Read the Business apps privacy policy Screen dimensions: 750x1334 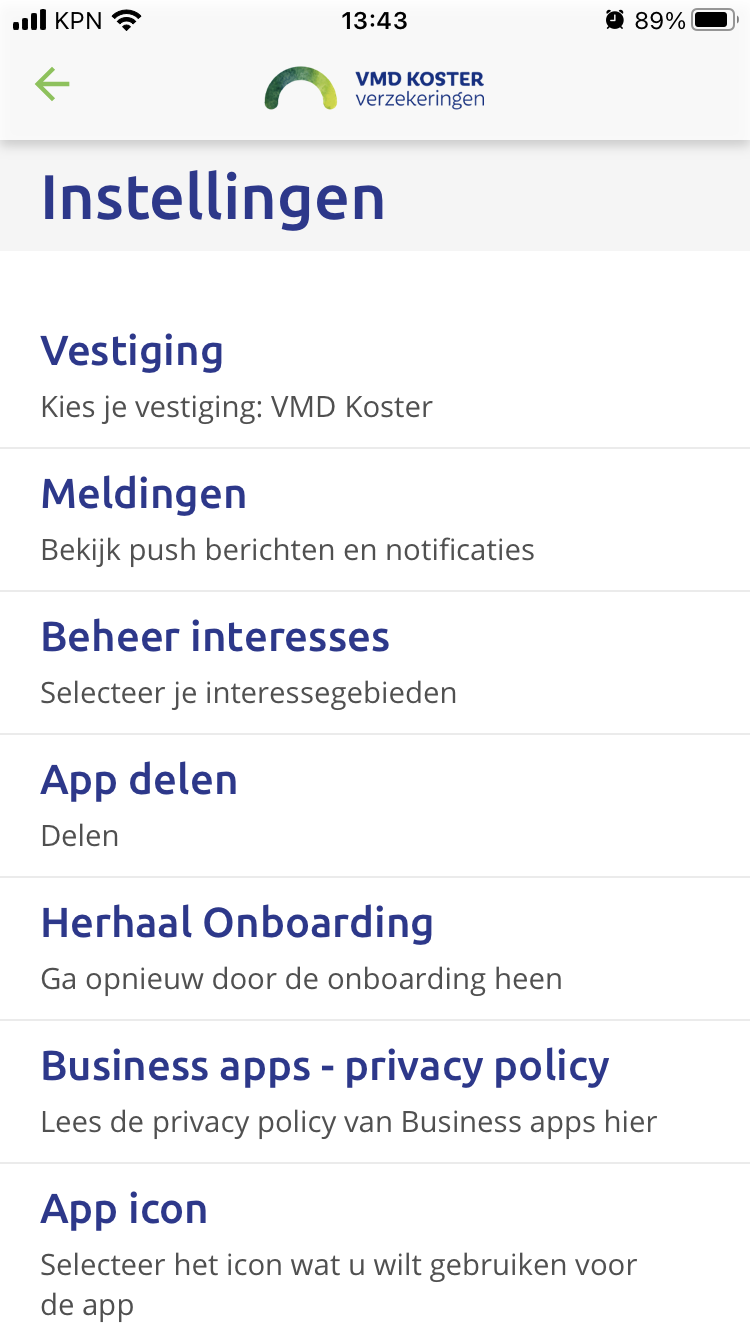[x=375, y=1092]
